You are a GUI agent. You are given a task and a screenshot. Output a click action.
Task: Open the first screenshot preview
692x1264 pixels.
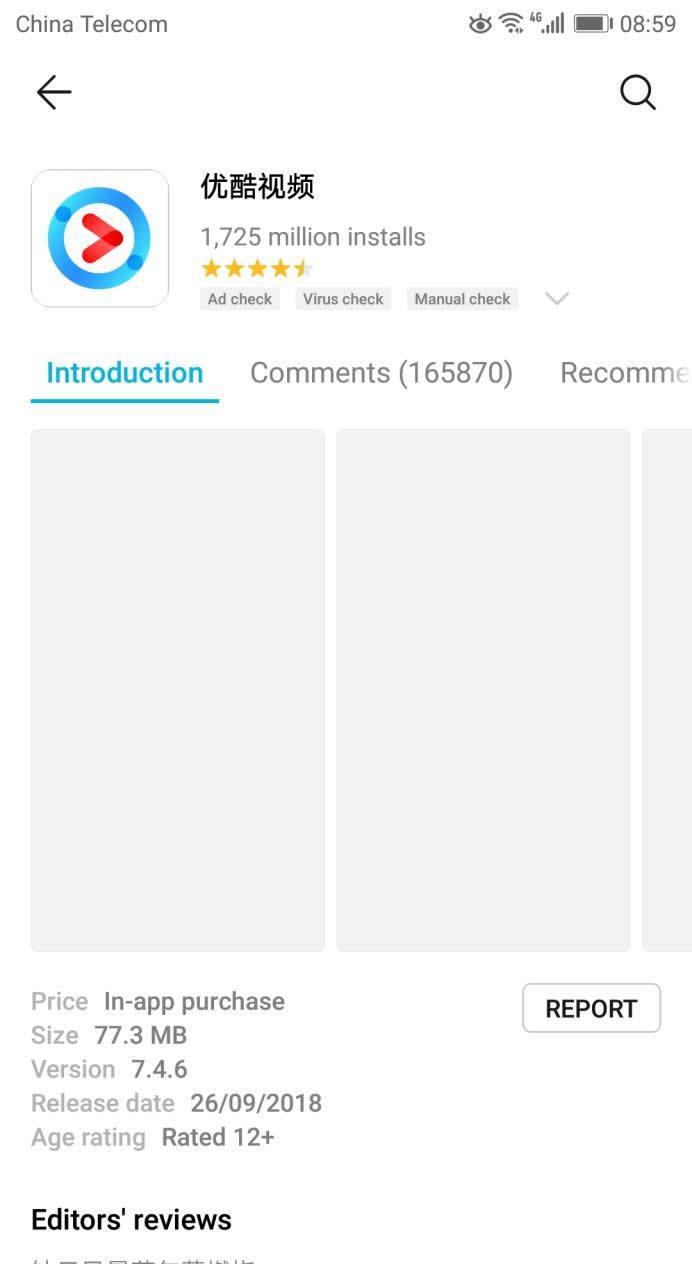(178, 690)
